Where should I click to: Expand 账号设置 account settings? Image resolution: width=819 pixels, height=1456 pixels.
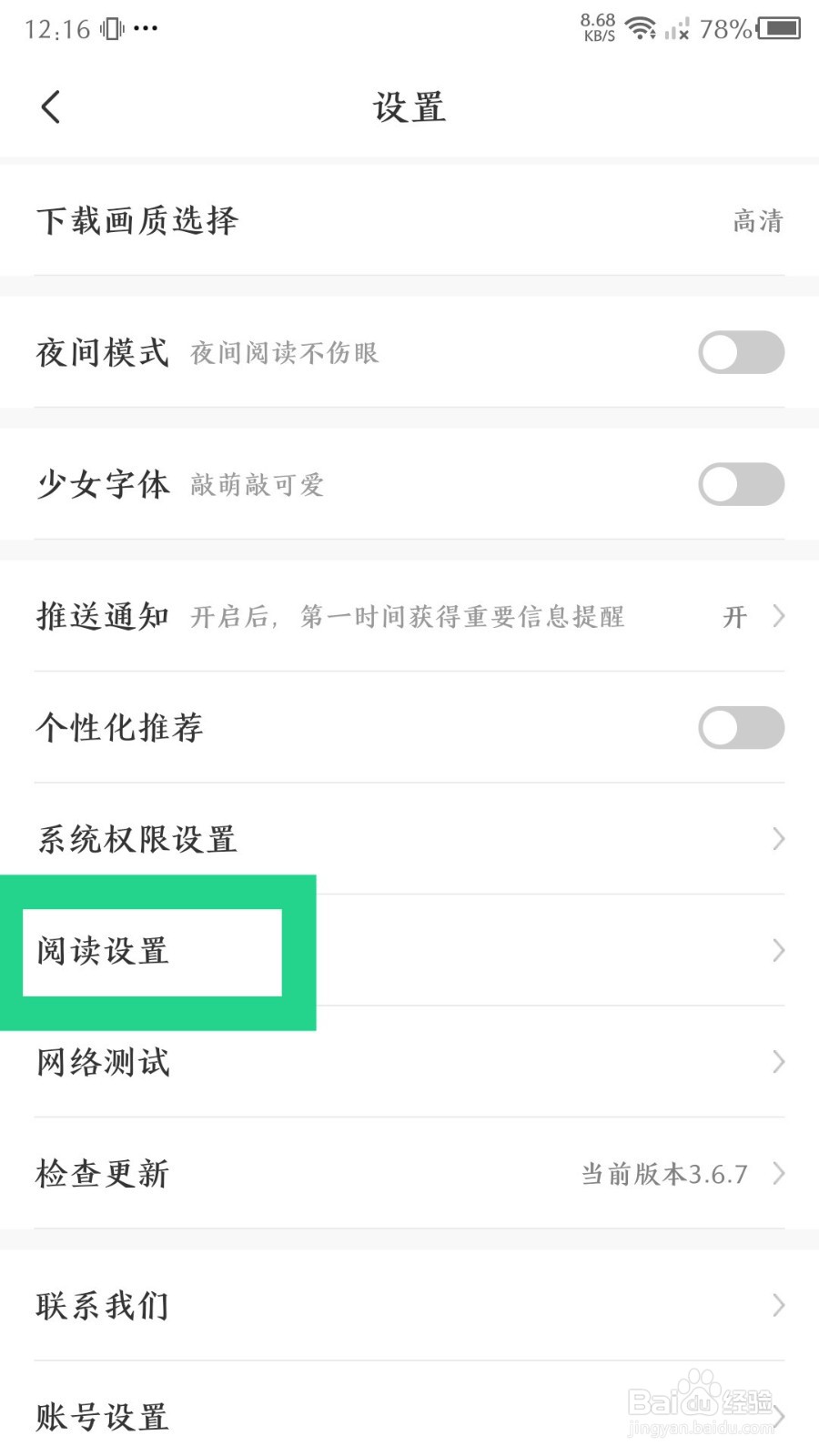[779, 1416]
